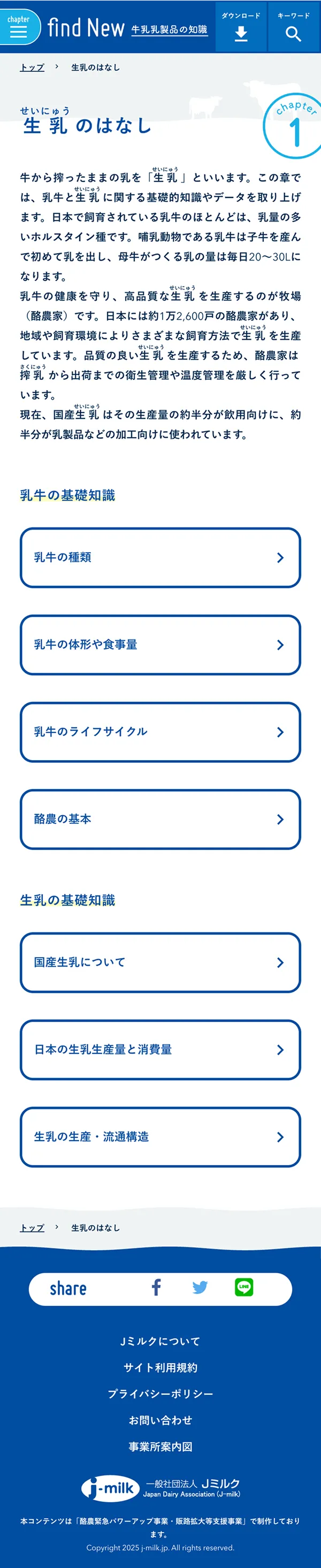View 乳牛のライフサイクル section
This screenshot has height=1568, width=321.
click(x=160, y=732)
